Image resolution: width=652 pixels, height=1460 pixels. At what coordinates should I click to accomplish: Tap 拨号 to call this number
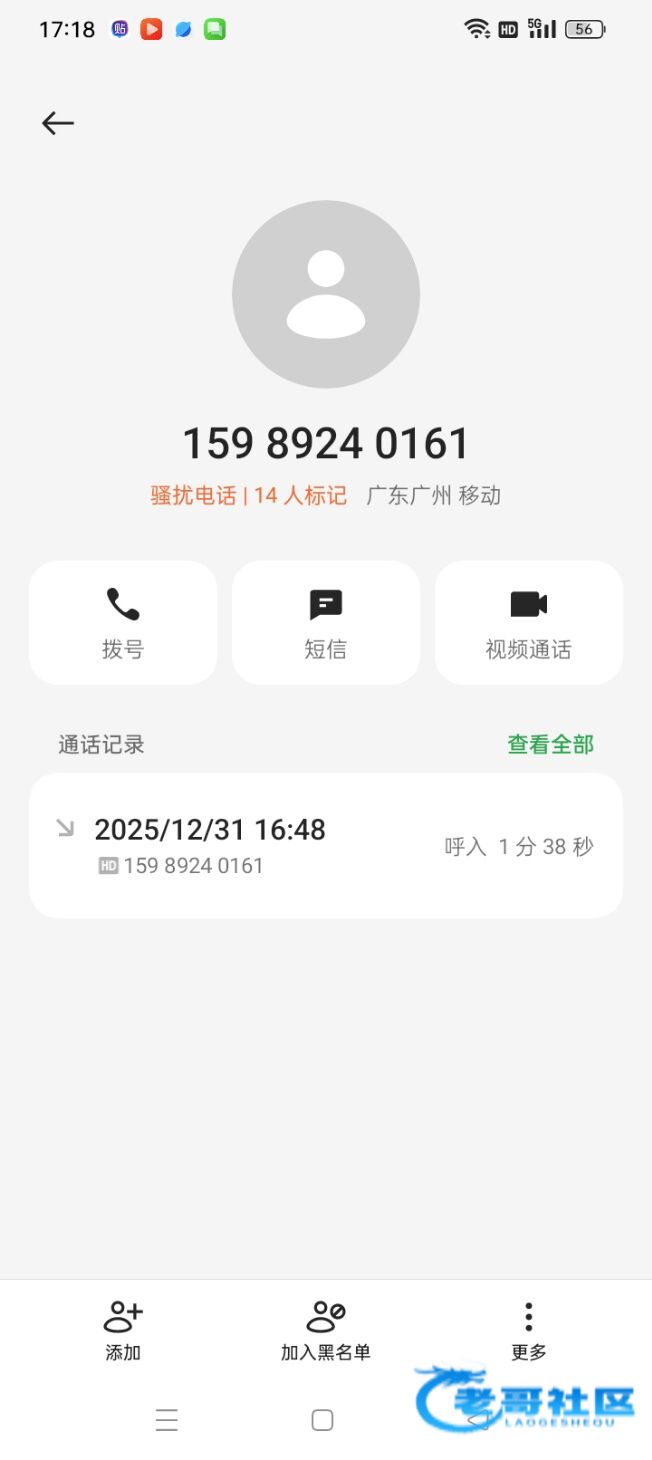(x=123, y=622)
